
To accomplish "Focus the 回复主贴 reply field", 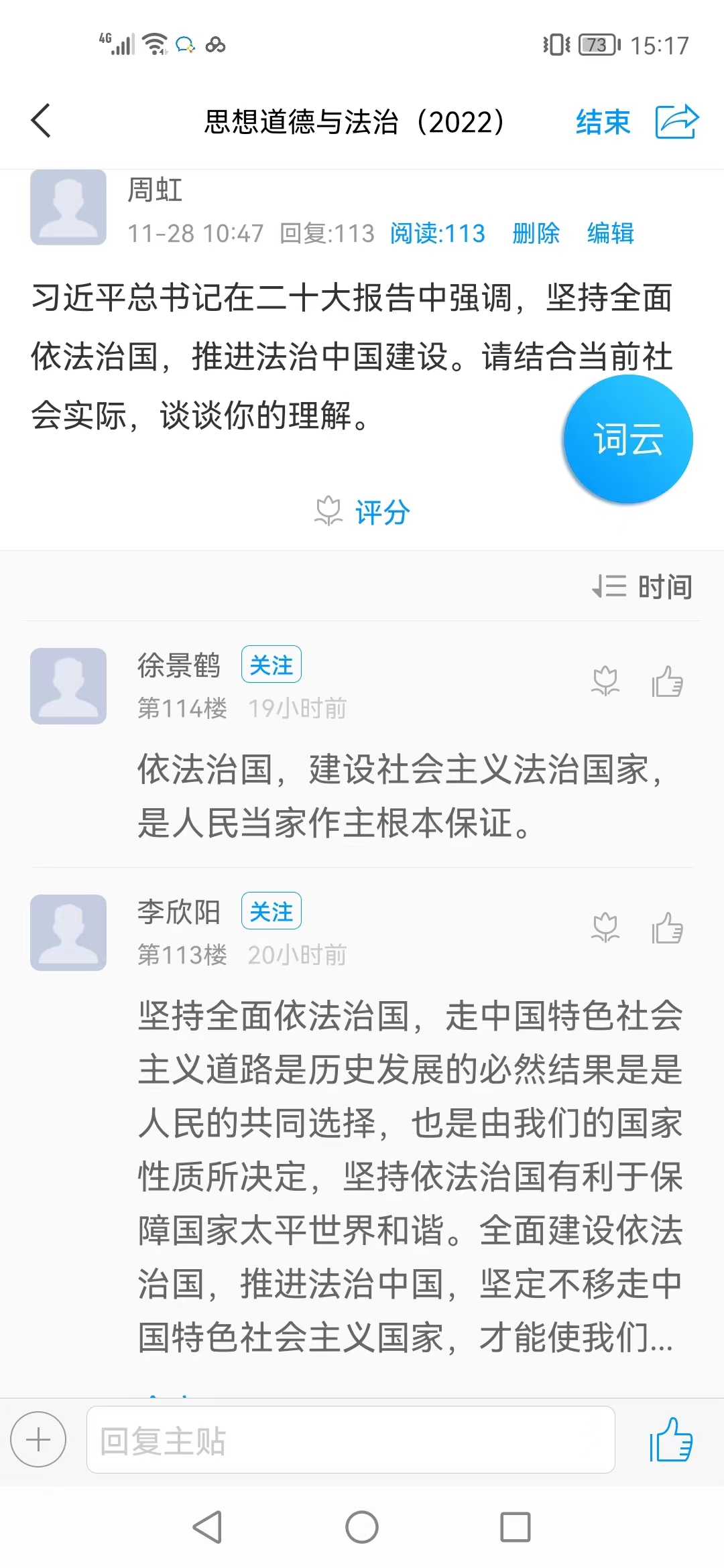I will point(350,1439).
